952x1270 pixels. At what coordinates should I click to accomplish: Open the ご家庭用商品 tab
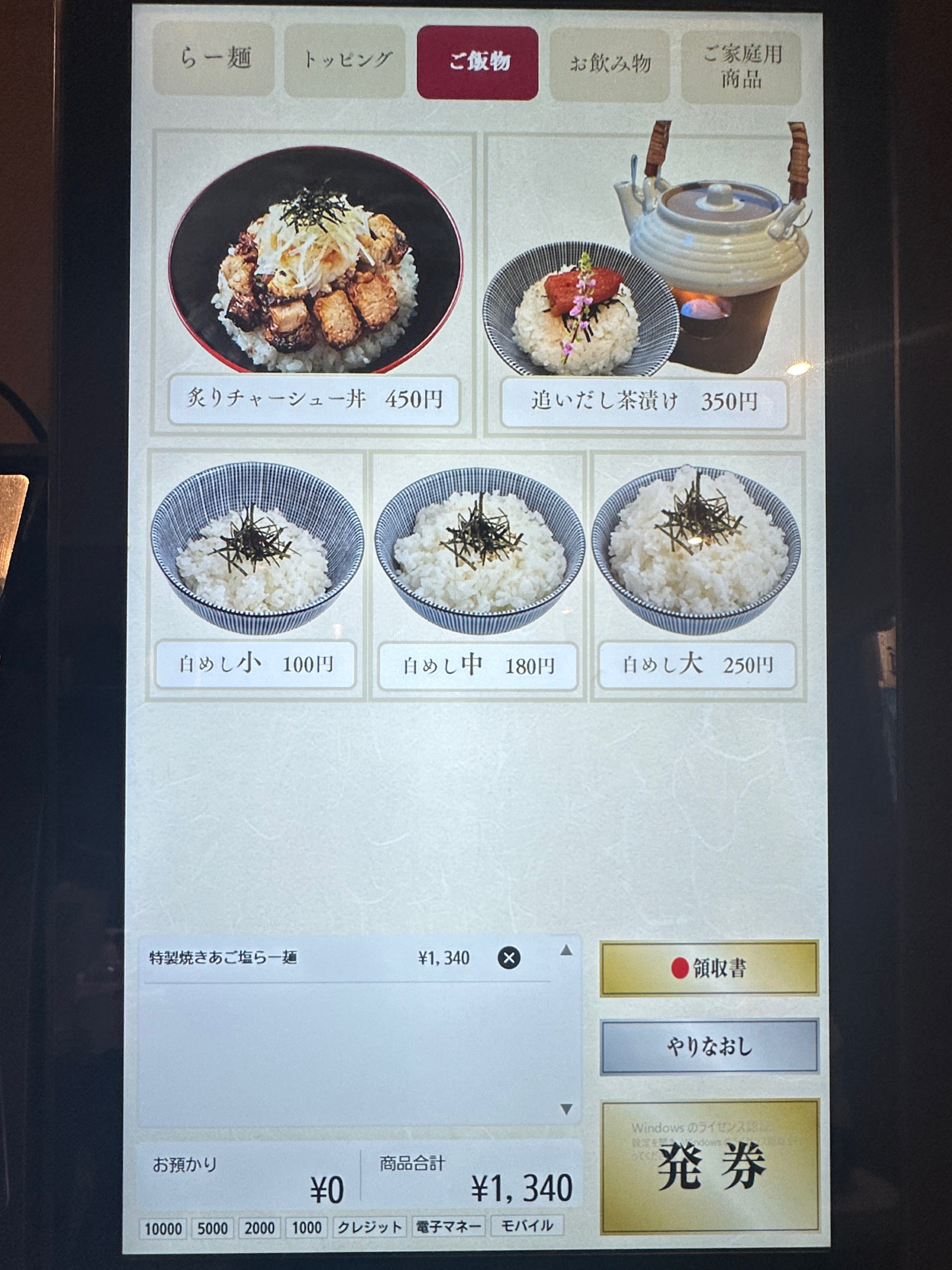pos(741,66)
